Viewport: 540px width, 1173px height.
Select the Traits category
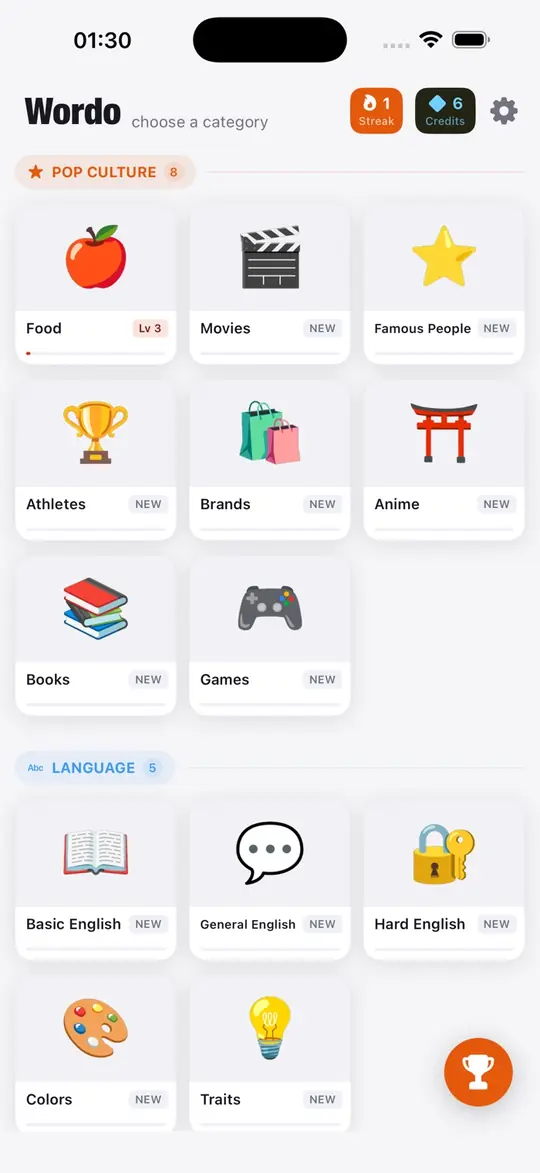(270, 1056)
